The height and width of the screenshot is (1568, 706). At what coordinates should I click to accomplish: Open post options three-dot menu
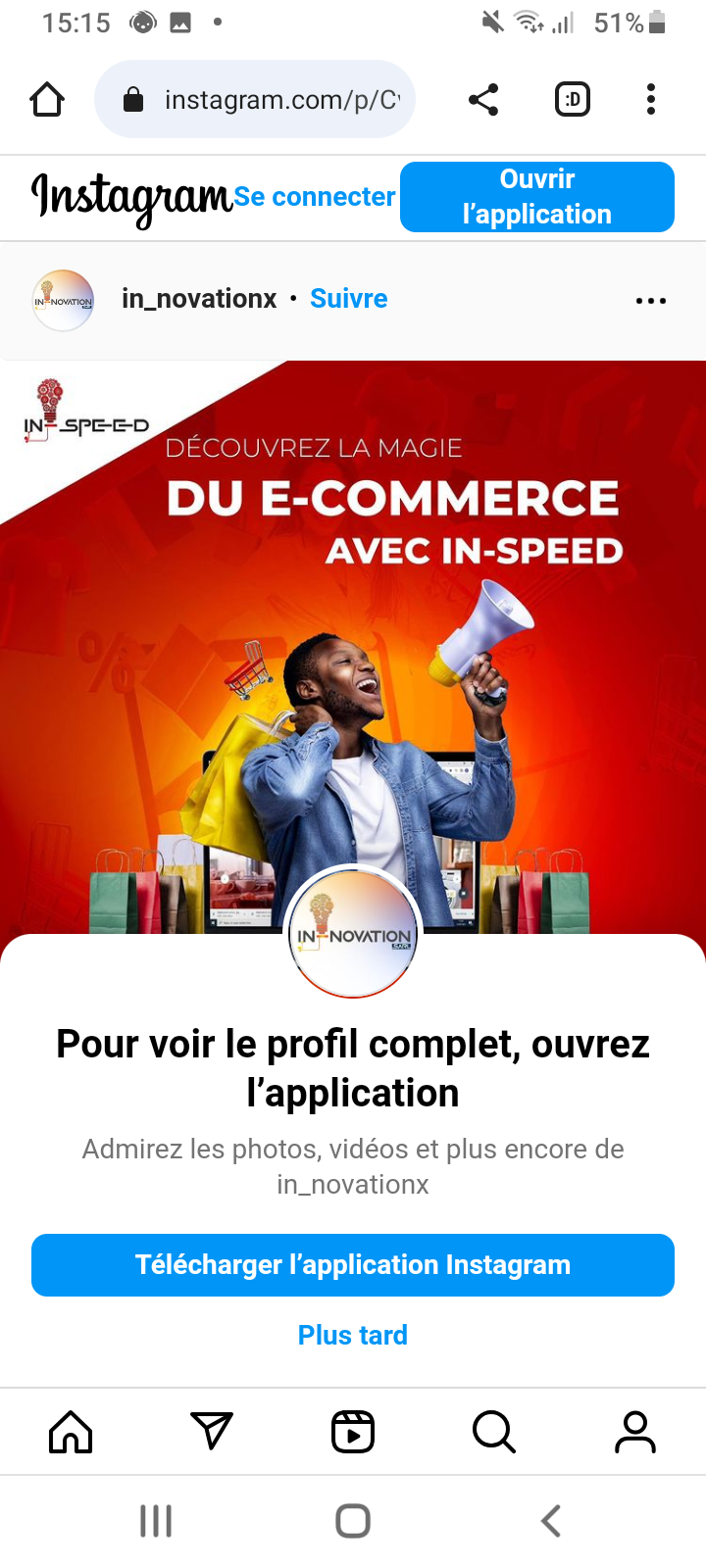[651, 301]
